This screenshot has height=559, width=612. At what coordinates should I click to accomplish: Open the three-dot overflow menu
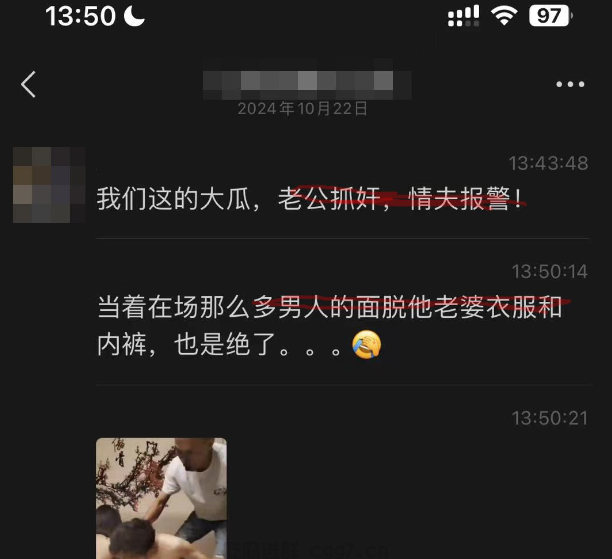coord(570,85)
